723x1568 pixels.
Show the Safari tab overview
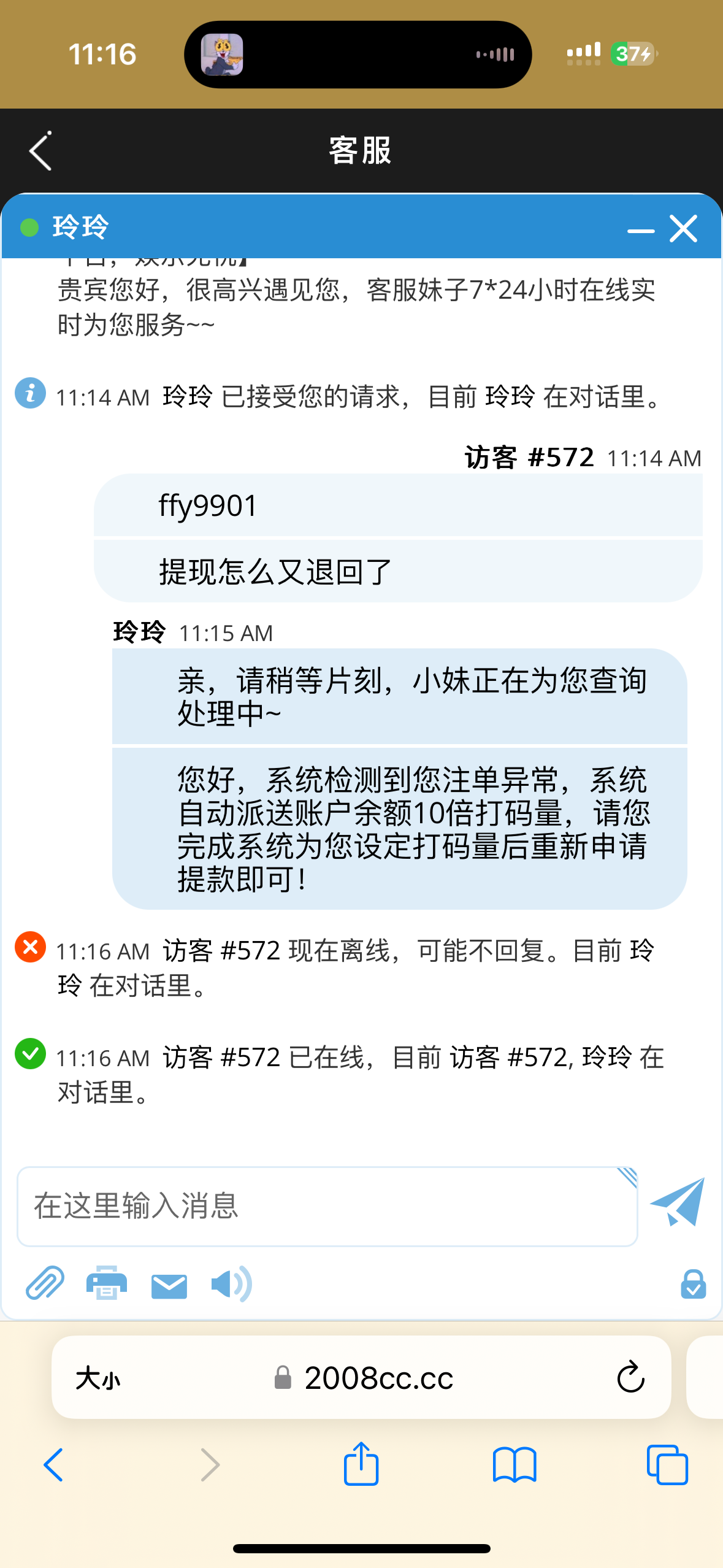pos(668,1464)
